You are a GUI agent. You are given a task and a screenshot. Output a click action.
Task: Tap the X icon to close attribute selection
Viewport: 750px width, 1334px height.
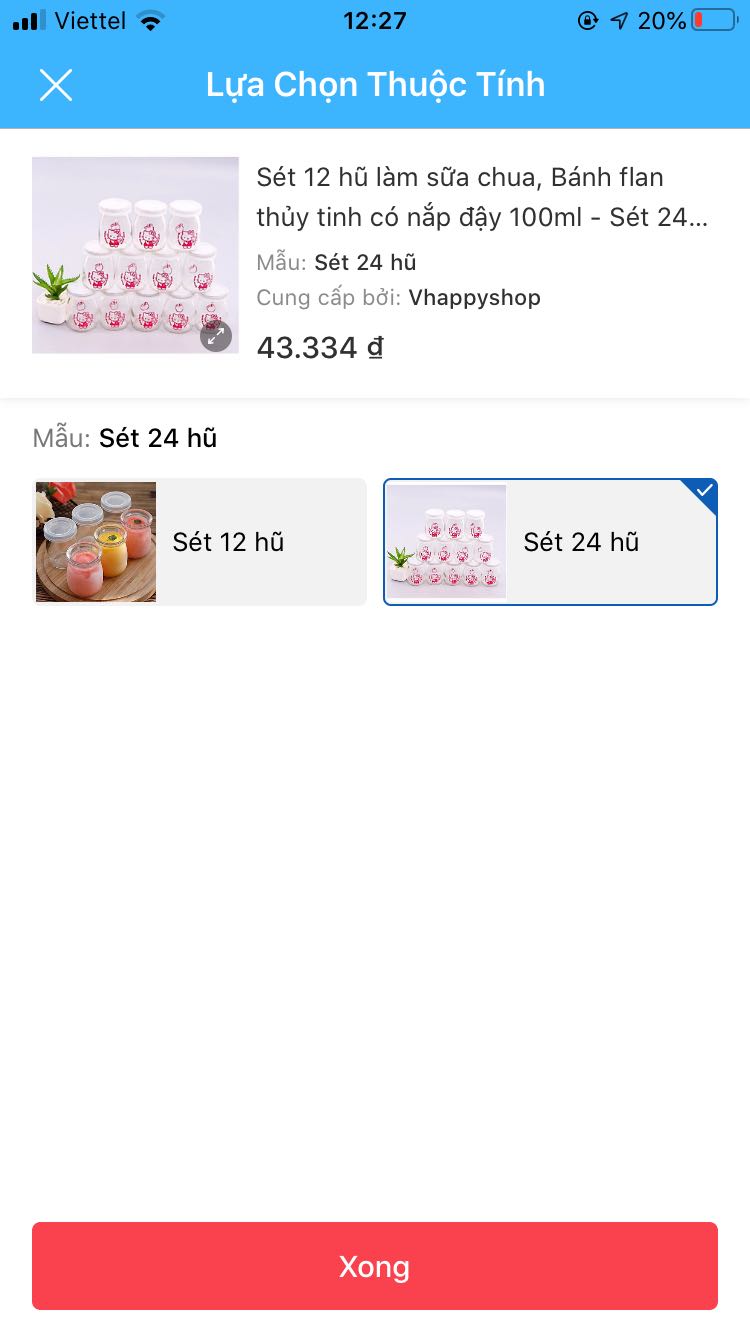56,84
